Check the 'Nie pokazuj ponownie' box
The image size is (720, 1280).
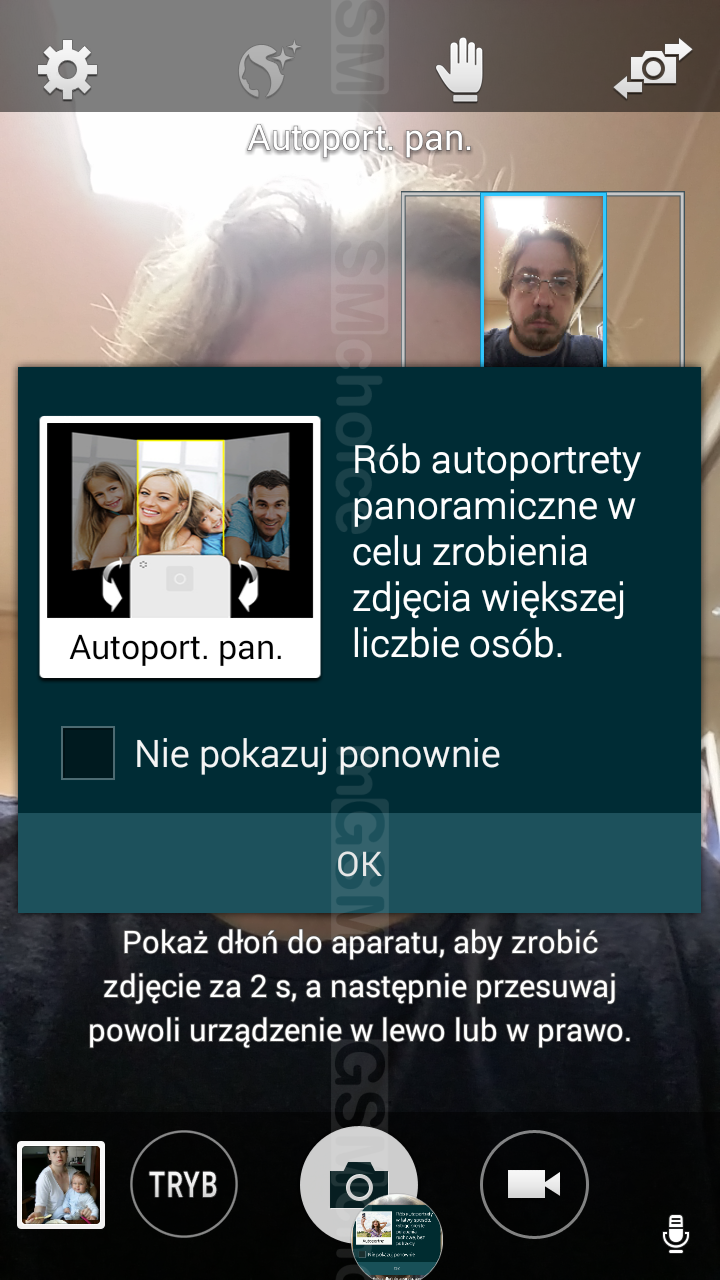[88, 753]
